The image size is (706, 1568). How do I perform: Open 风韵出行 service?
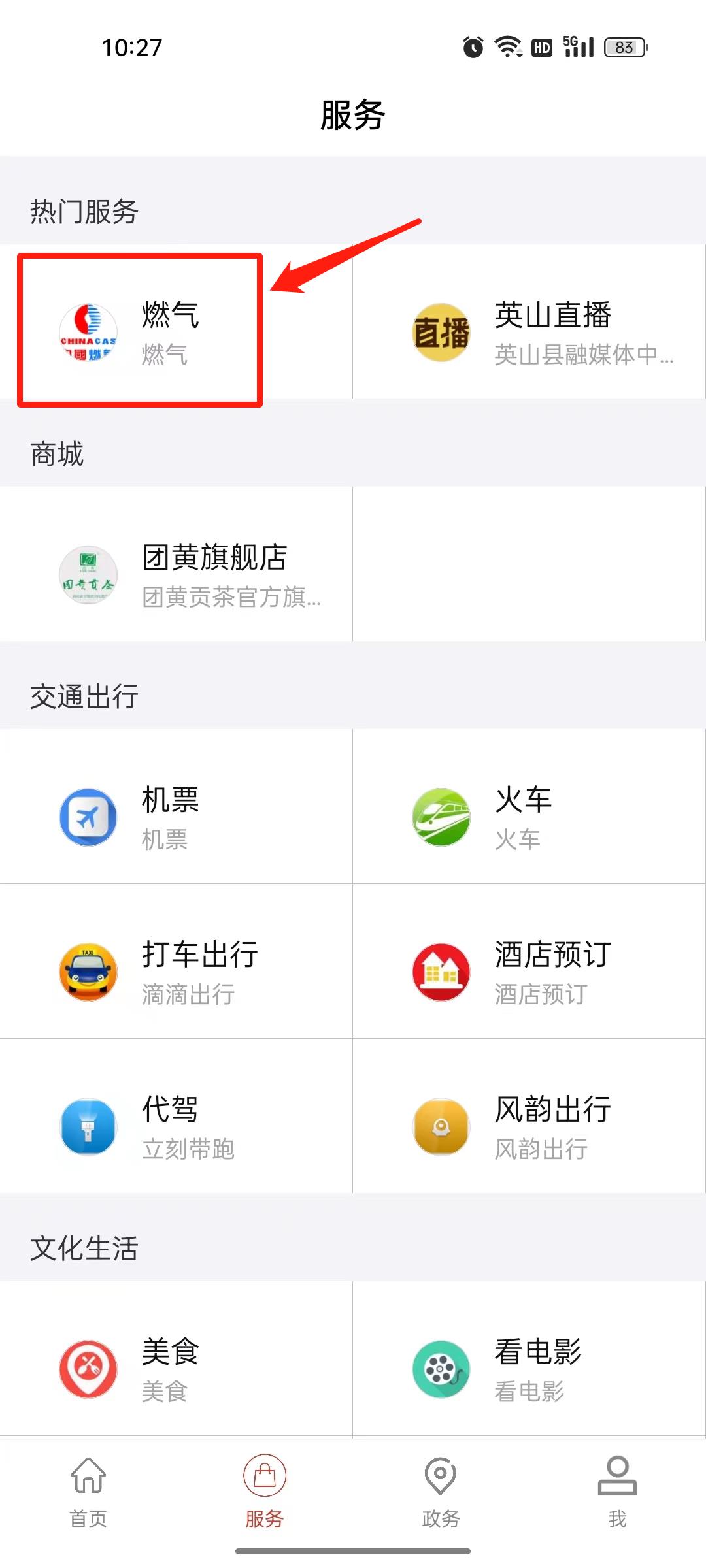point(529,1116)
